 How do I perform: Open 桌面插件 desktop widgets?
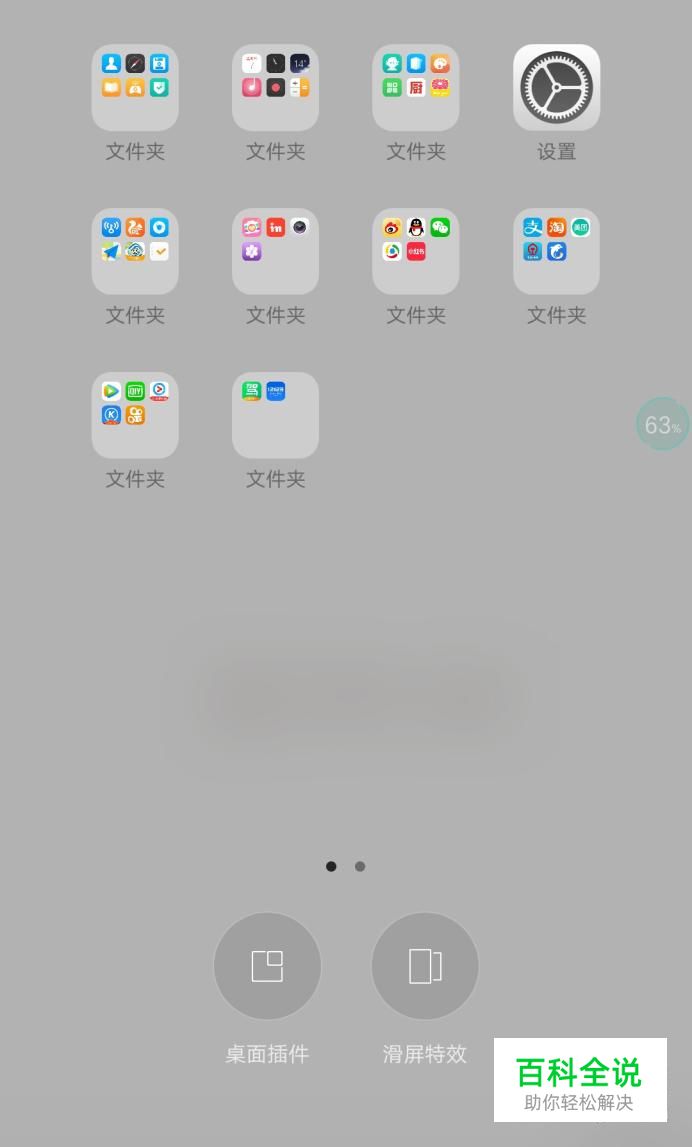pos(267,966)
